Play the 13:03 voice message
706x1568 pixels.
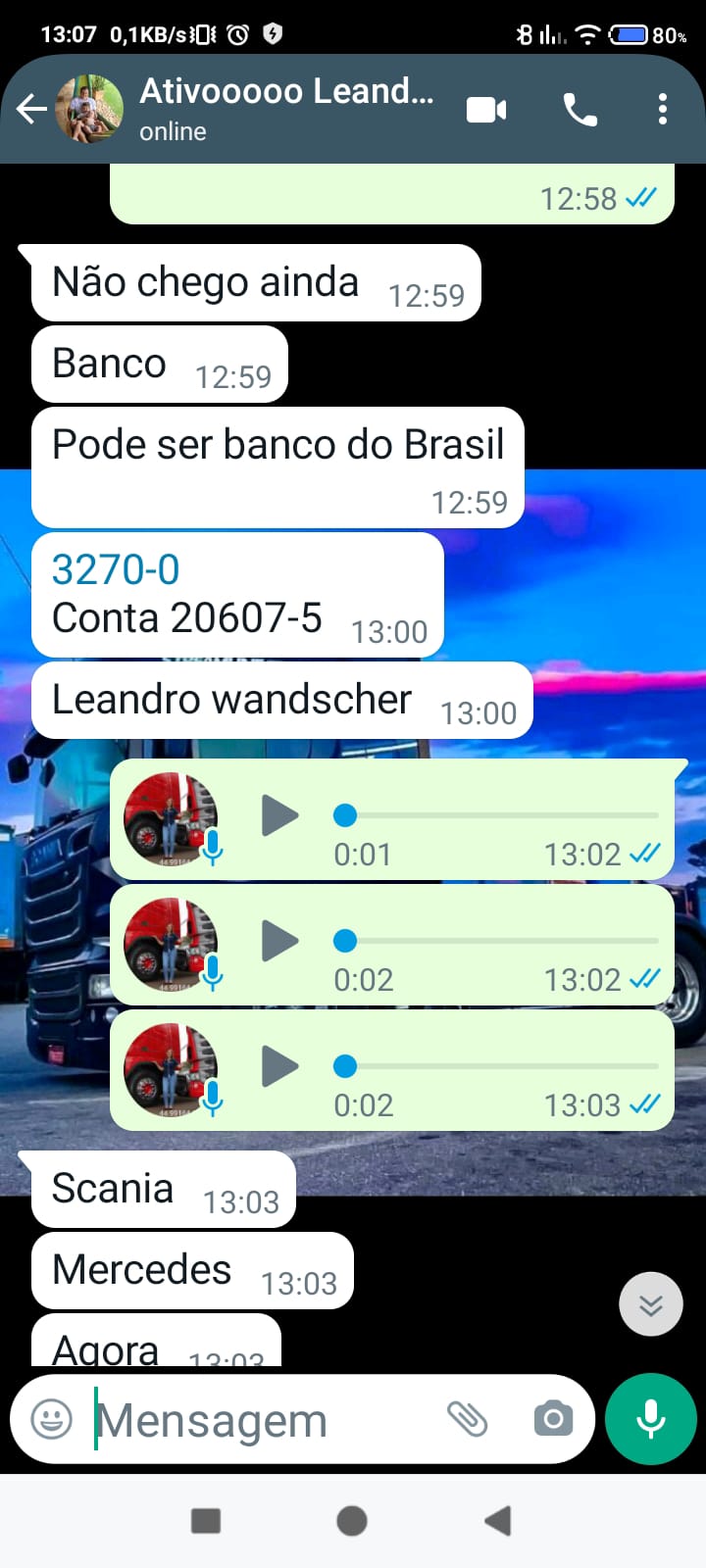coord(279,1066)
